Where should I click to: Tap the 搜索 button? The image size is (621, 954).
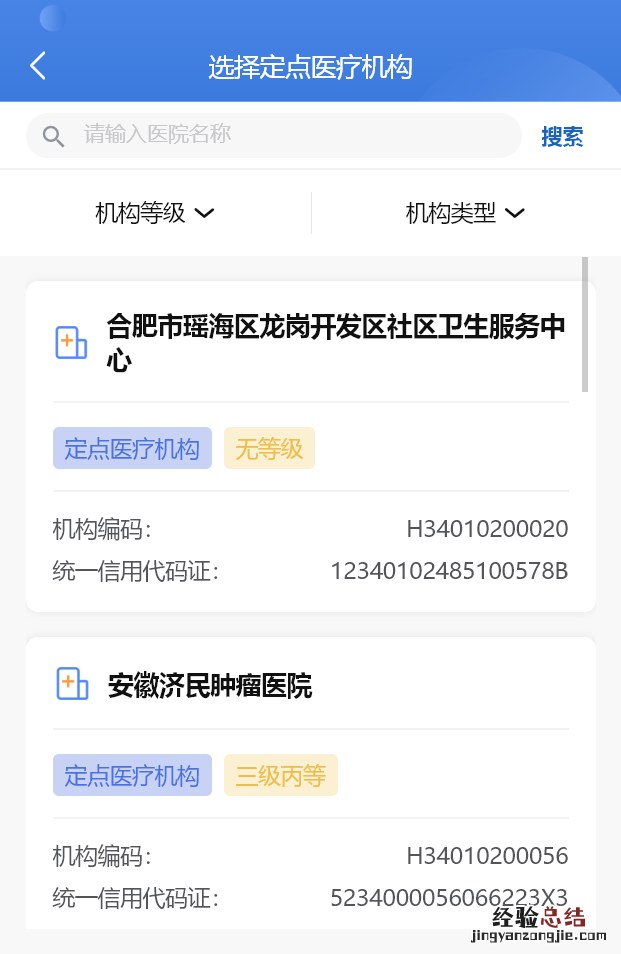coord(562,137)
